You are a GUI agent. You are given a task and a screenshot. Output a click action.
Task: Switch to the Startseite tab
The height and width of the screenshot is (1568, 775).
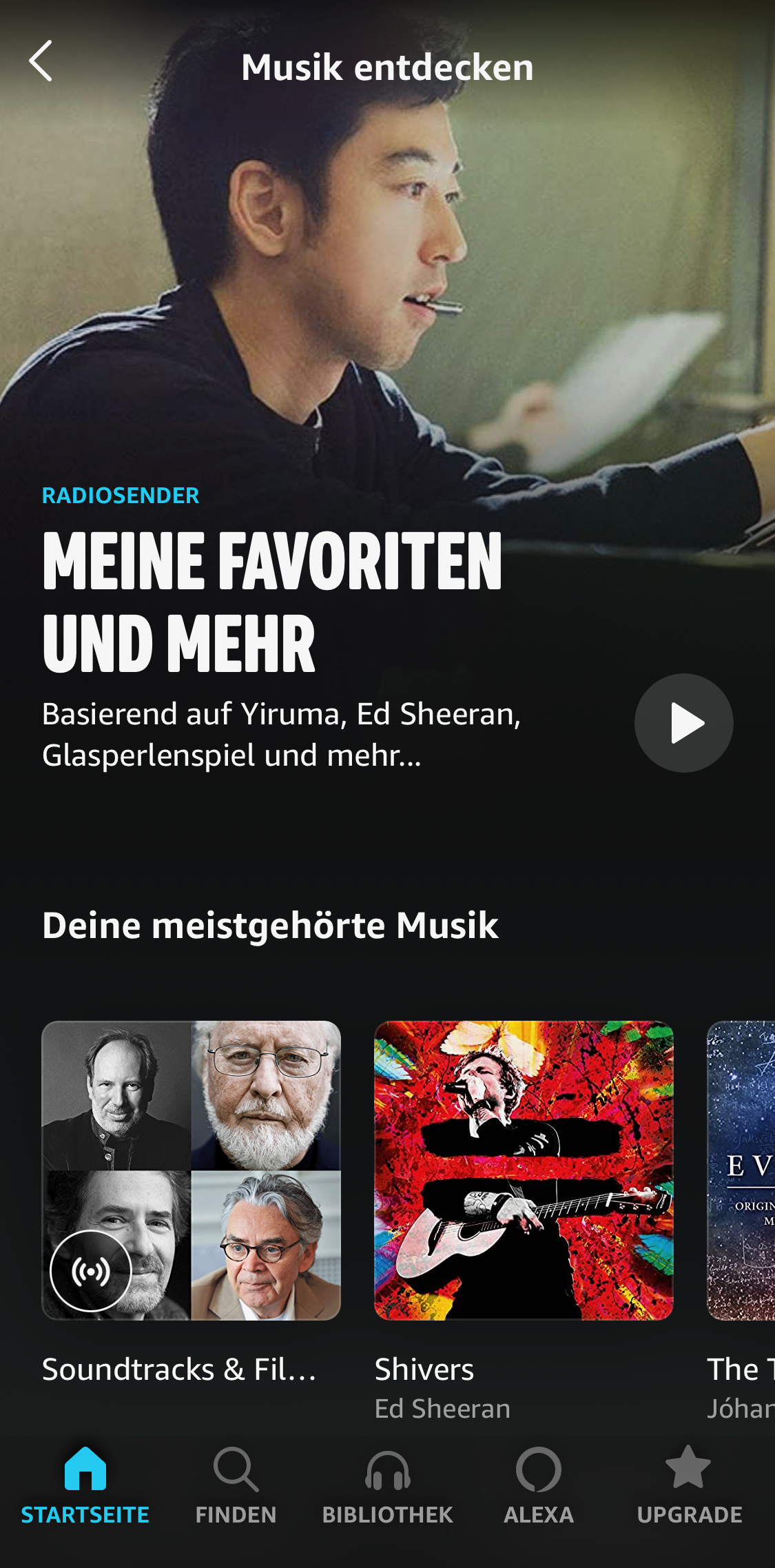[85, 1486]
